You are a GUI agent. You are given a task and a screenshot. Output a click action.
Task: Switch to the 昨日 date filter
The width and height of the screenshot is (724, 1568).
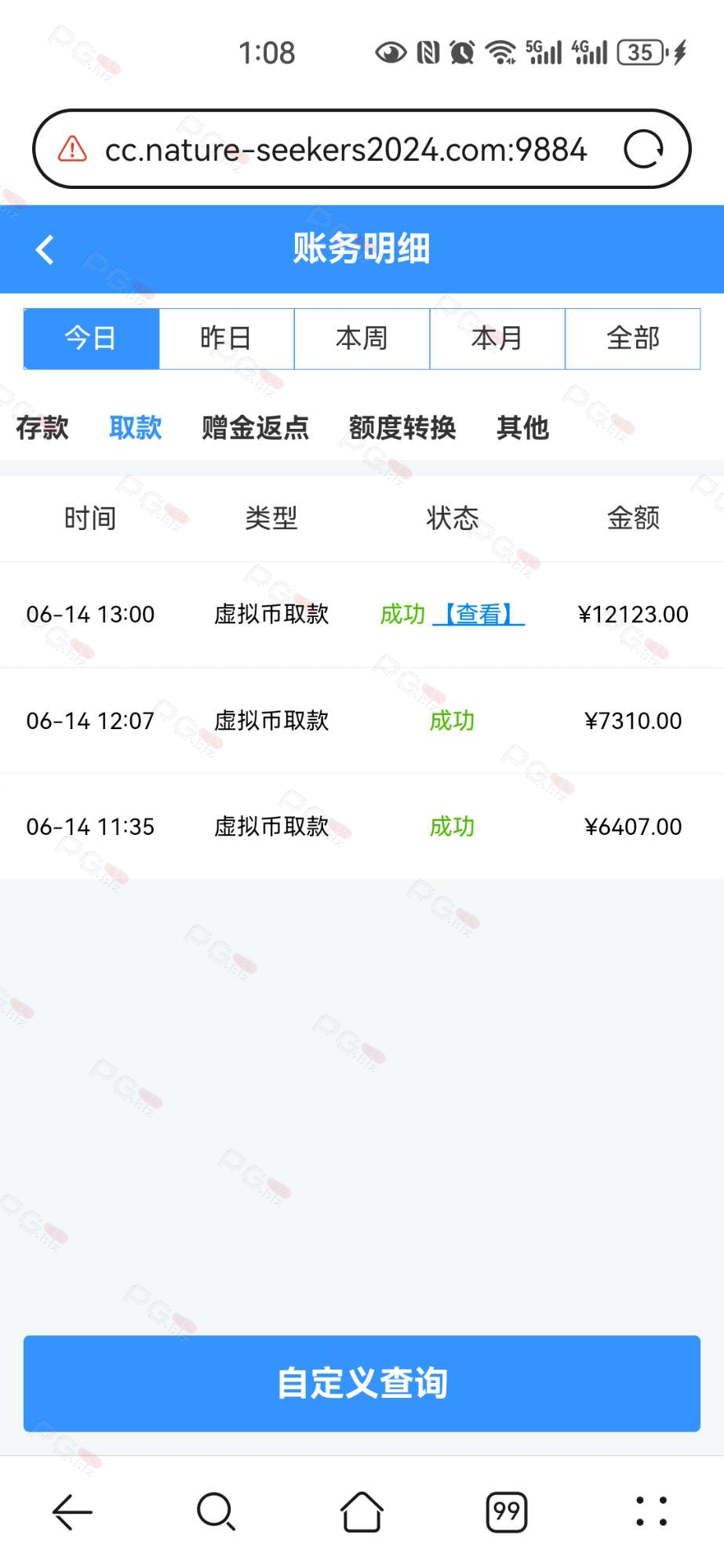click(227, 339)
